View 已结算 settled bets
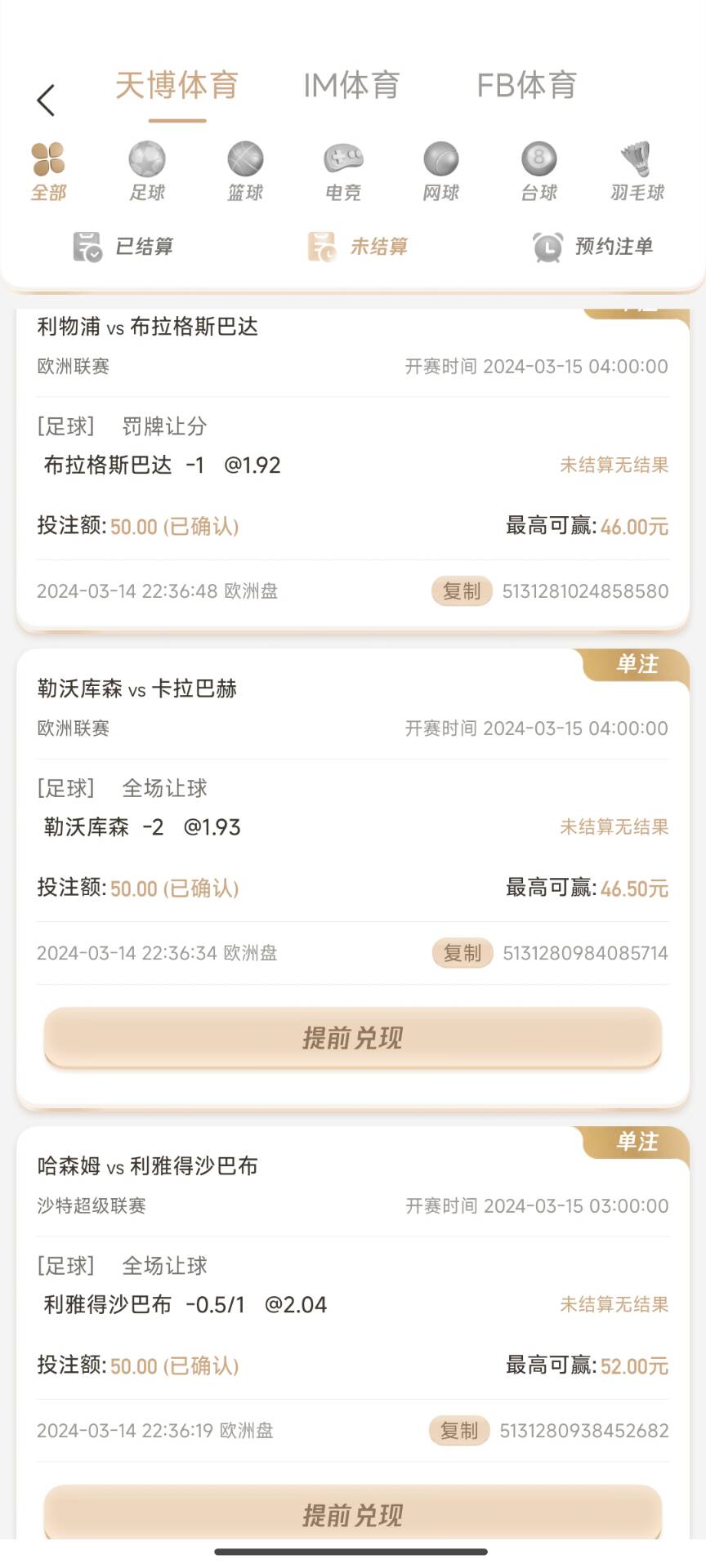706x1568 pixels. point(123,247)
